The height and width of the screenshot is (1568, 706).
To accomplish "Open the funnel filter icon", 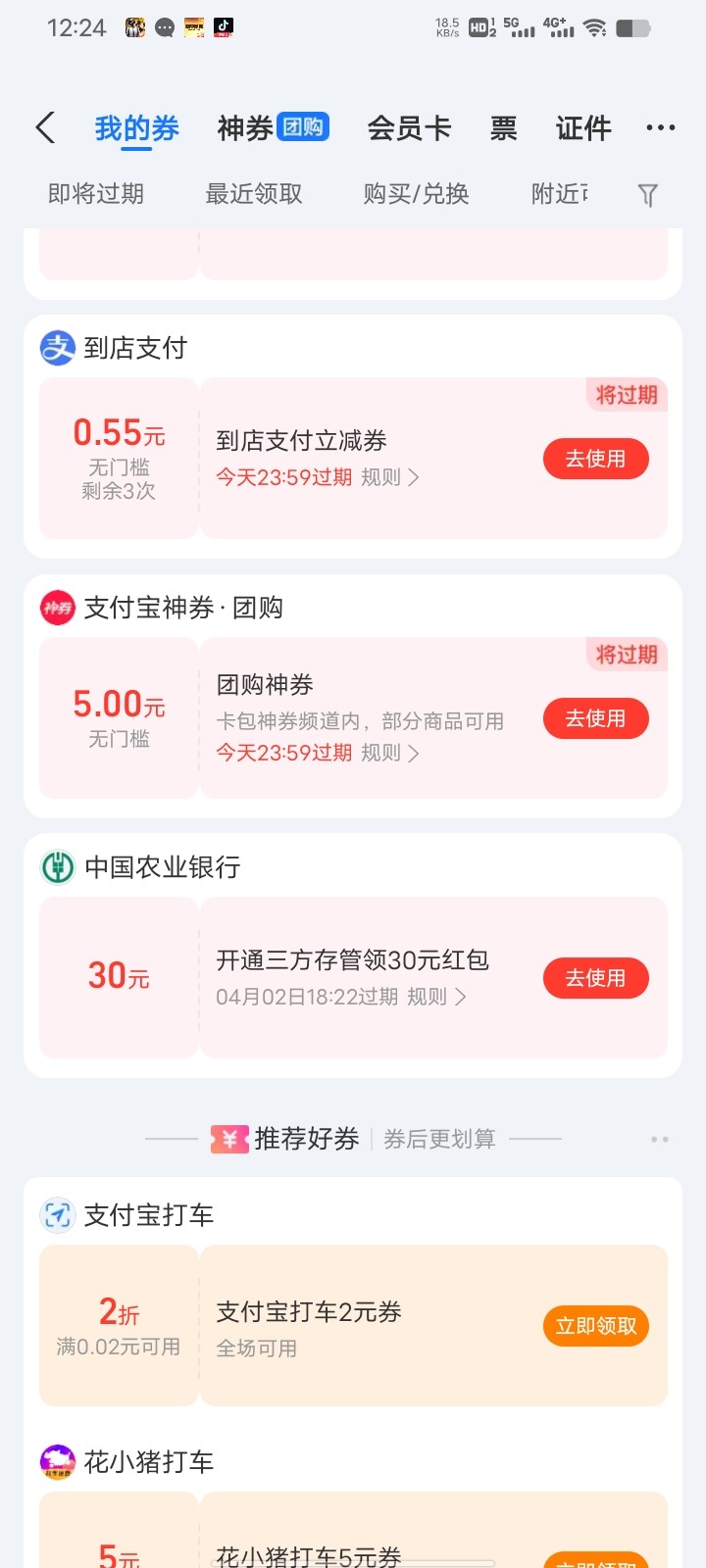I will coord(647,195).
